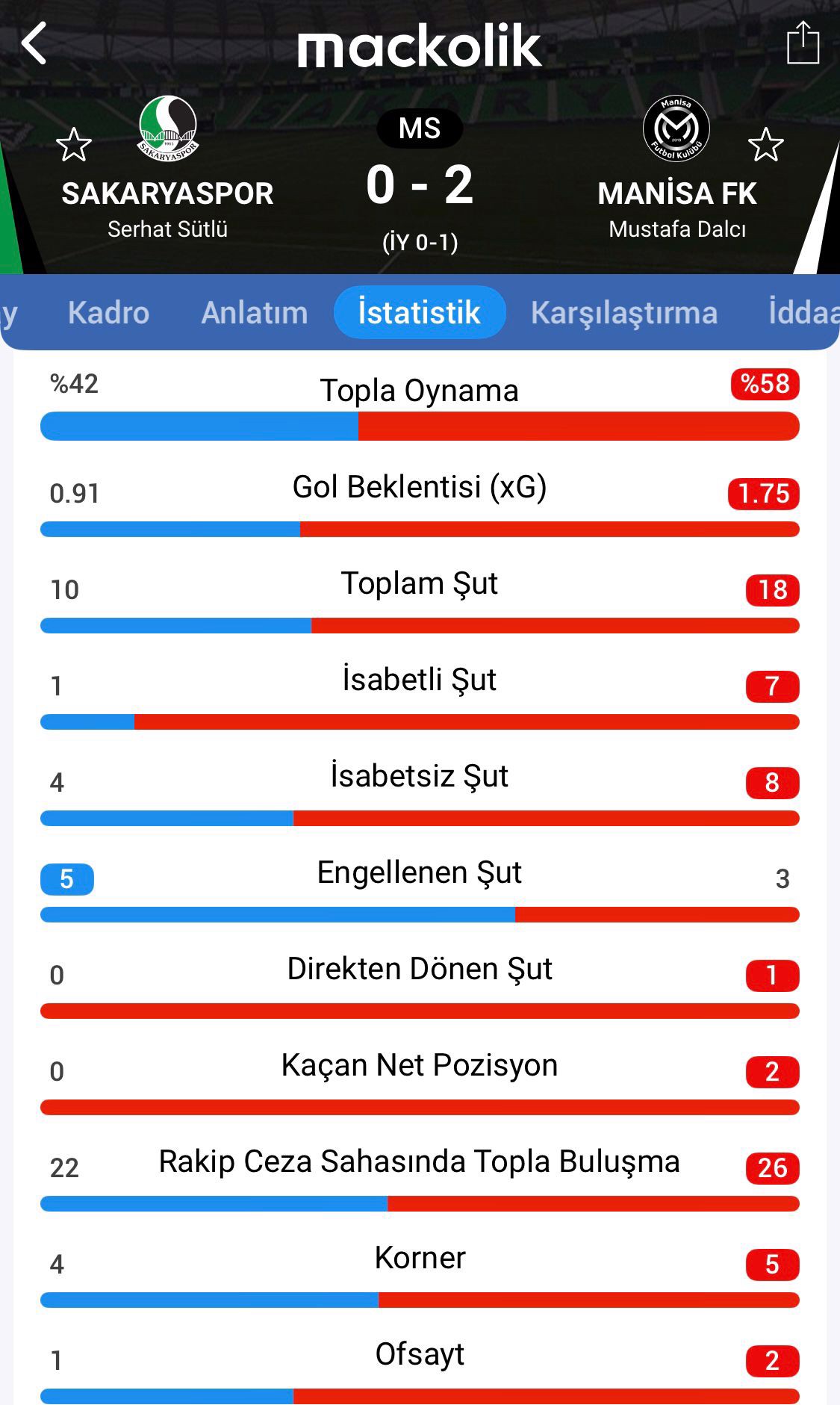The width and height of the screenshot is (840, 1405).
Task: Open Manisa FK team page
Action: 676,129
